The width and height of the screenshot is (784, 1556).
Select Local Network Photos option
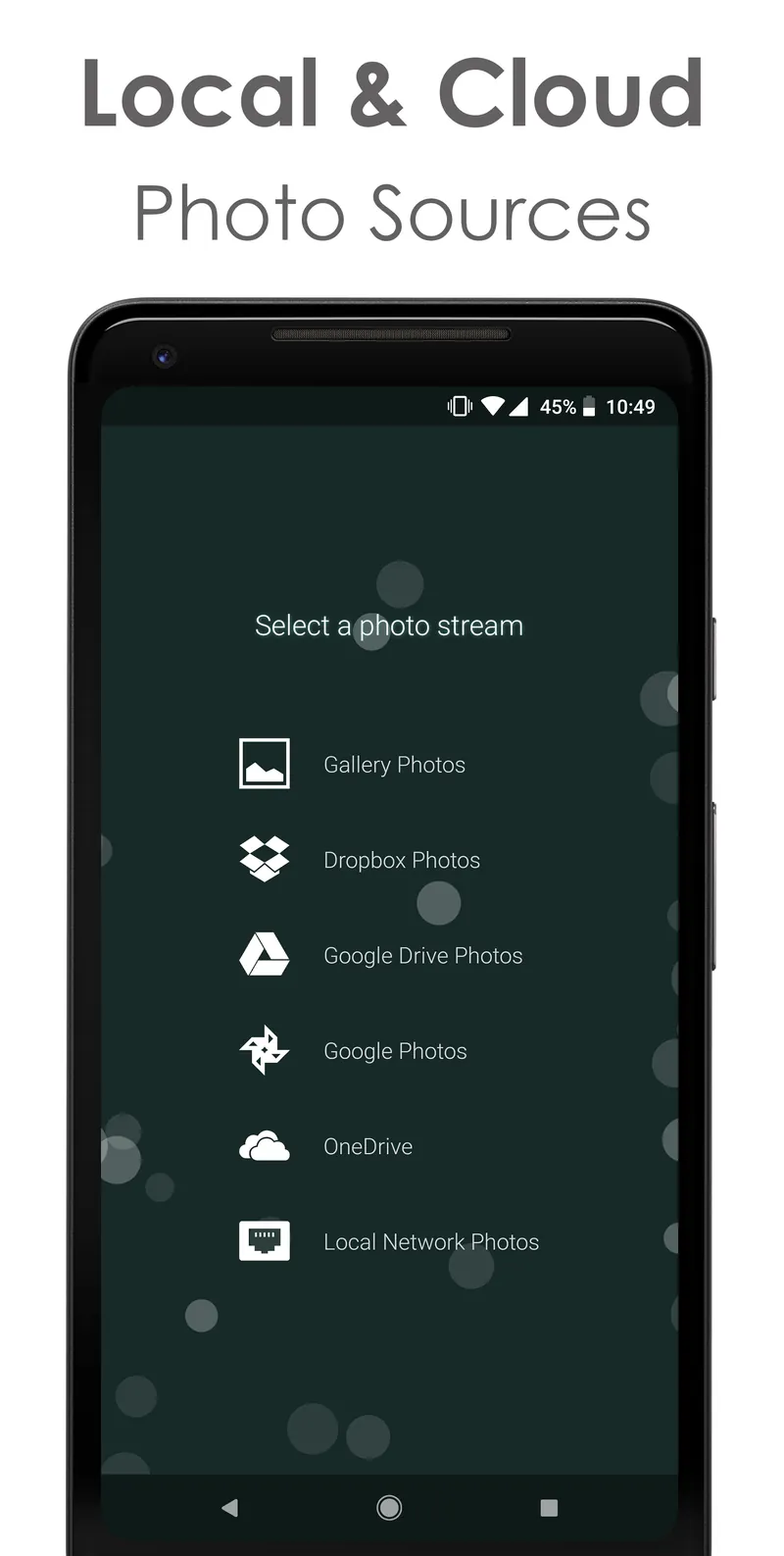pyautogui.click(x=431, y=1241)
